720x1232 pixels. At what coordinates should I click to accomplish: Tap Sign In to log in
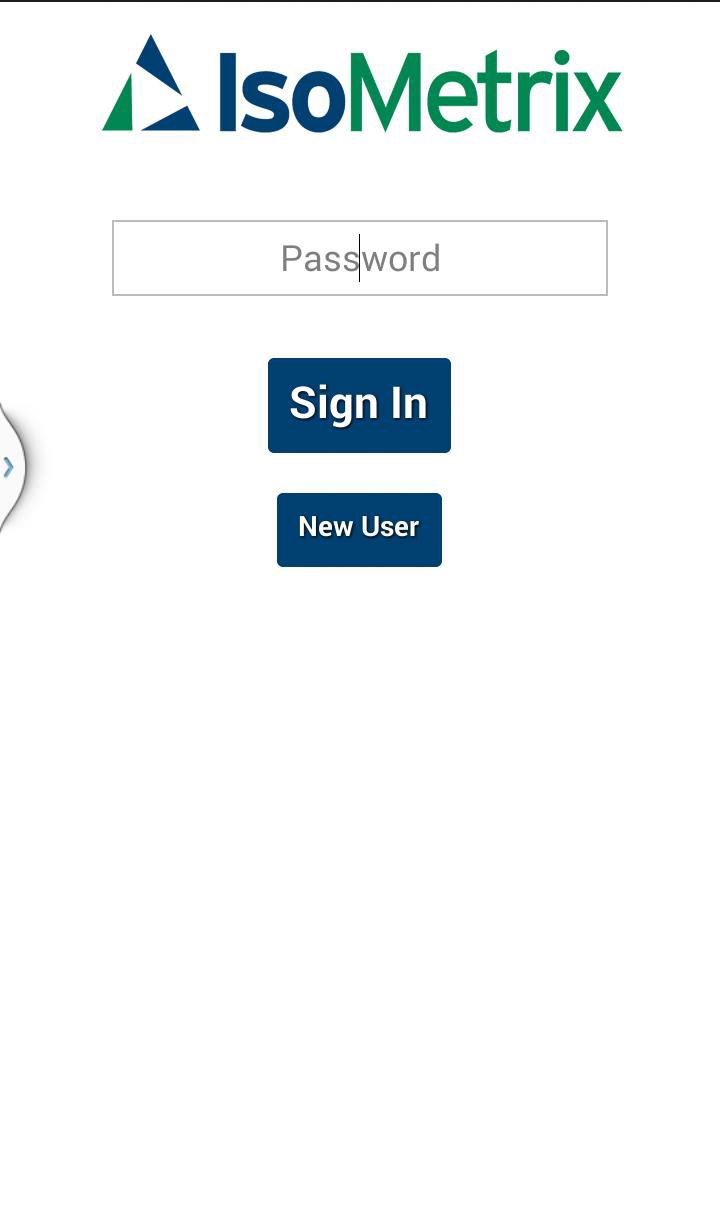[359, 404]
